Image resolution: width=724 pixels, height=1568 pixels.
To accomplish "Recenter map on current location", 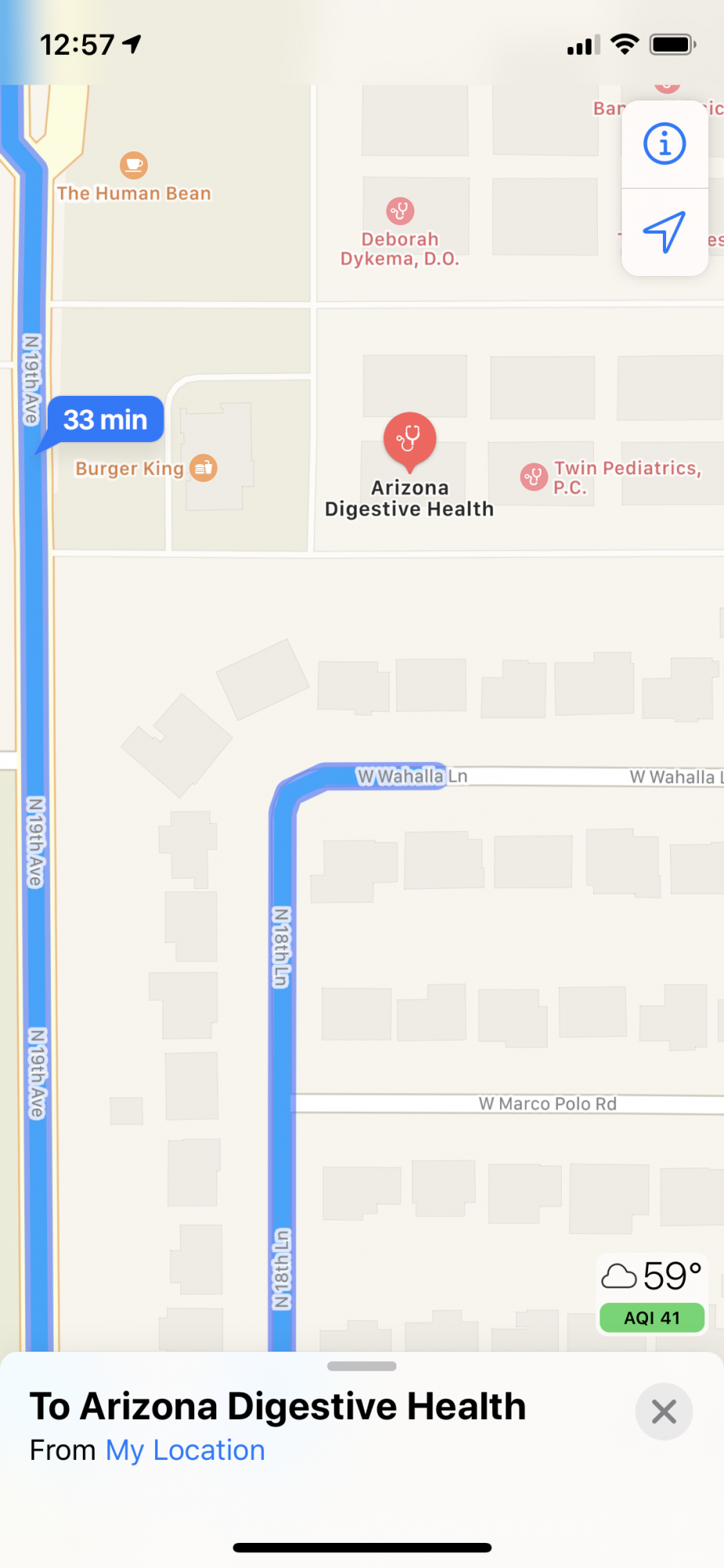I will click(664, 232).
